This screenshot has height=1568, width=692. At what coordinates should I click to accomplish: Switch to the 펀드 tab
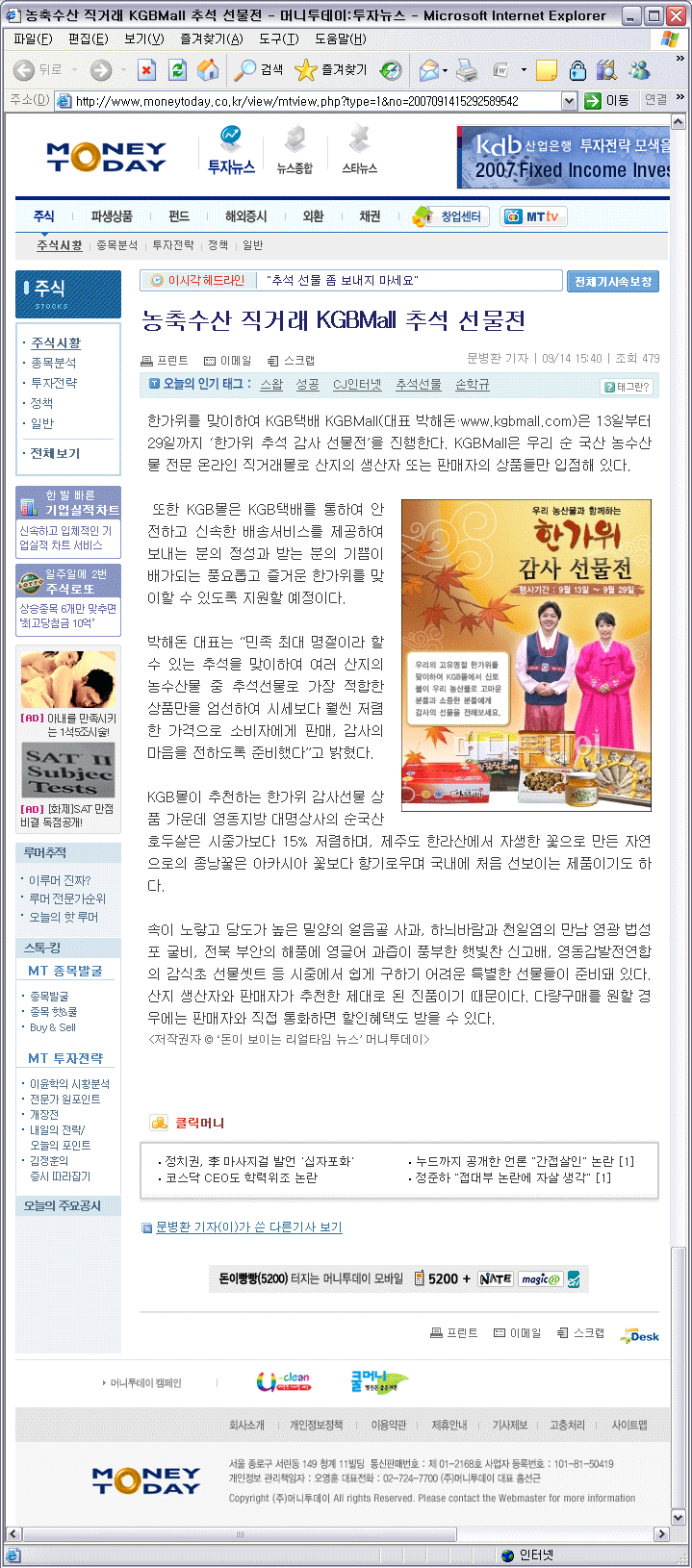tap(179, 216)
